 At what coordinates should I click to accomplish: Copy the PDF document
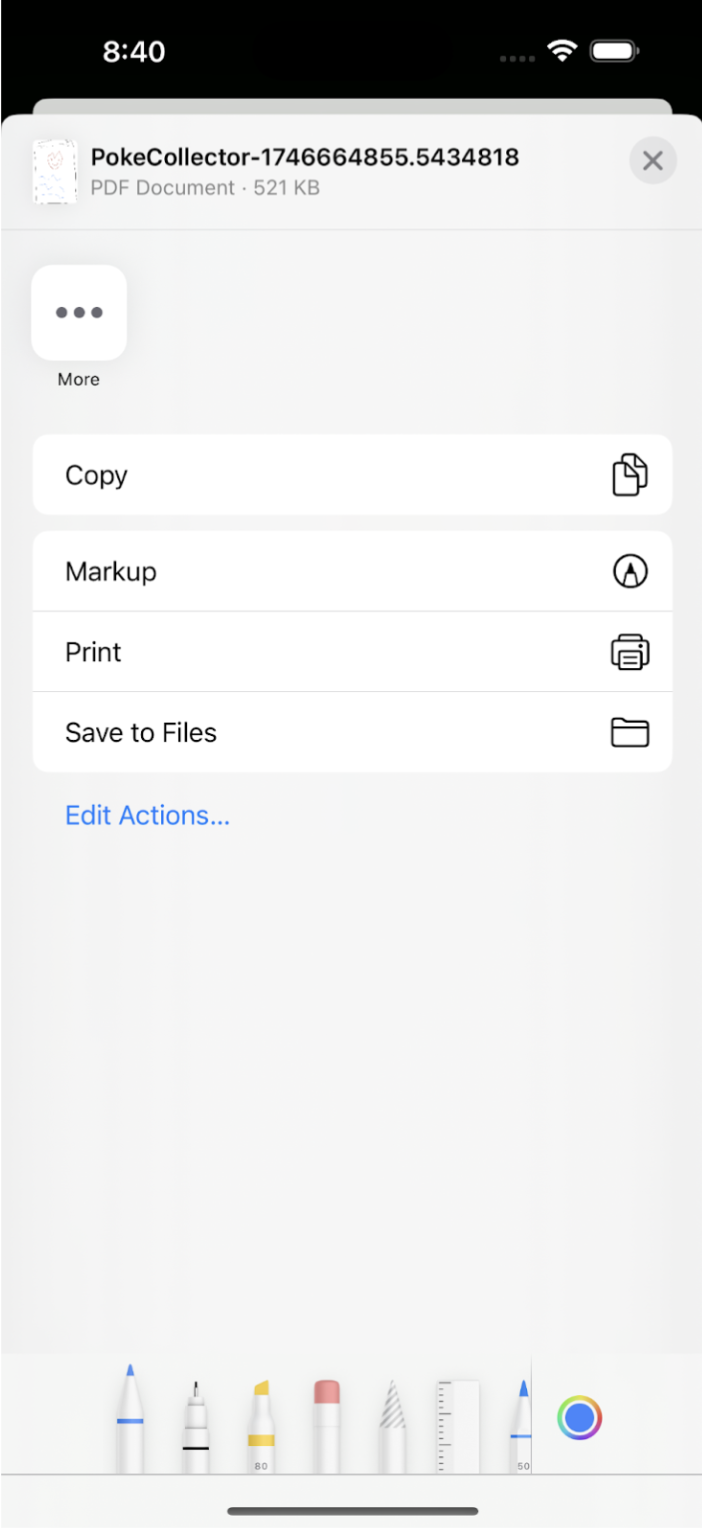352,475
